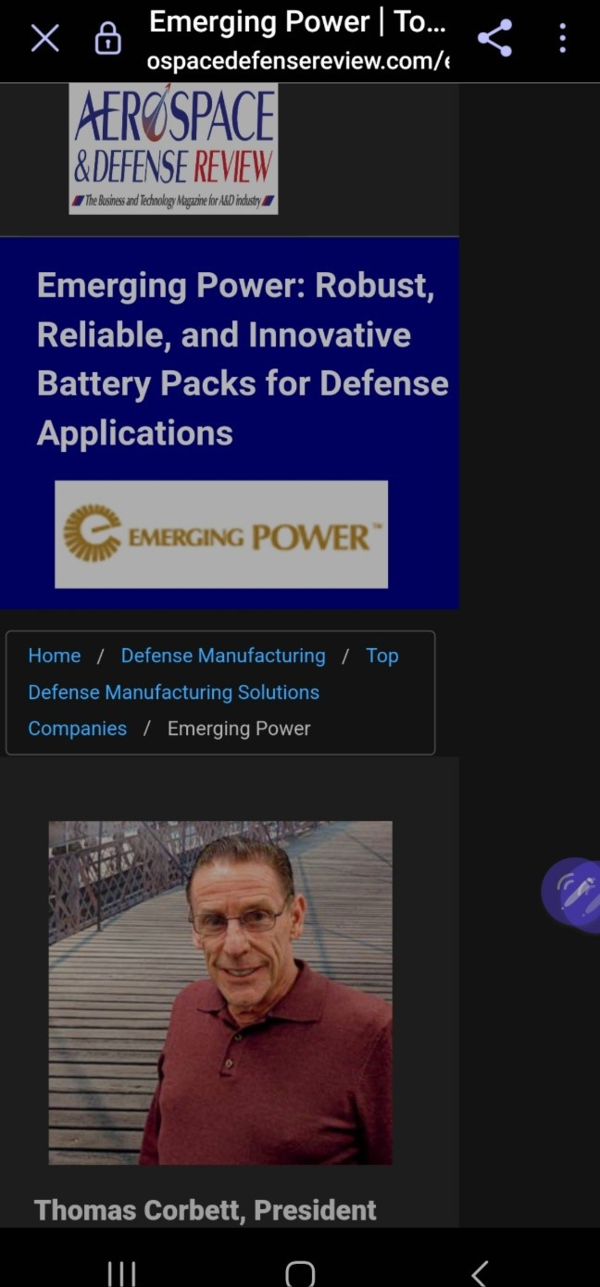The height and width of the screenshot is (1287, 600).
Task: Open the browser overflow menu
Action: tap(562, 39)
